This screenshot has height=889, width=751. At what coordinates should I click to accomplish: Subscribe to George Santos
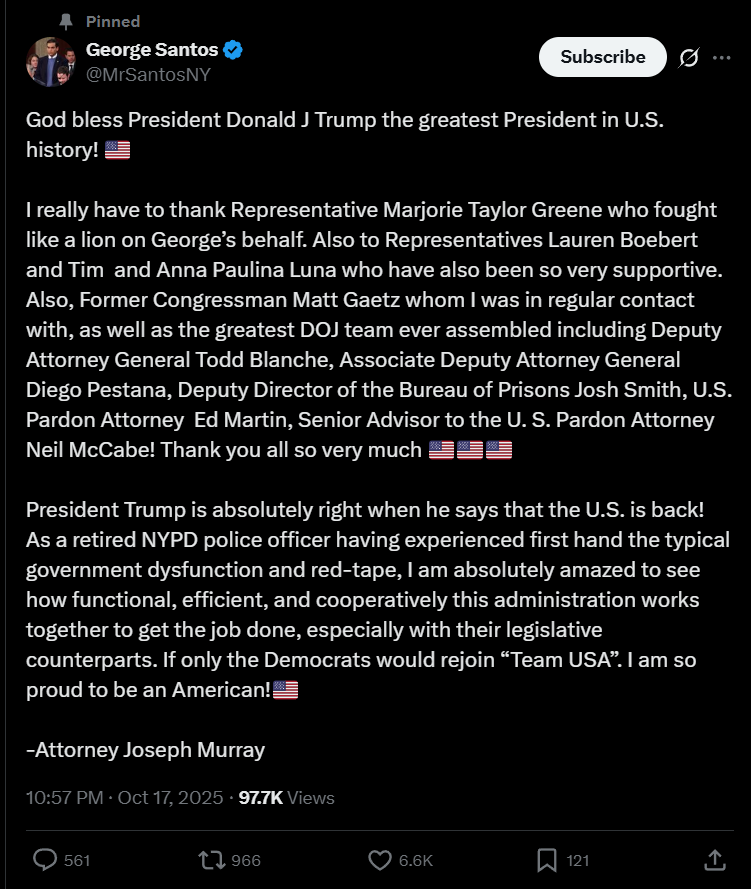pos(603,57)
